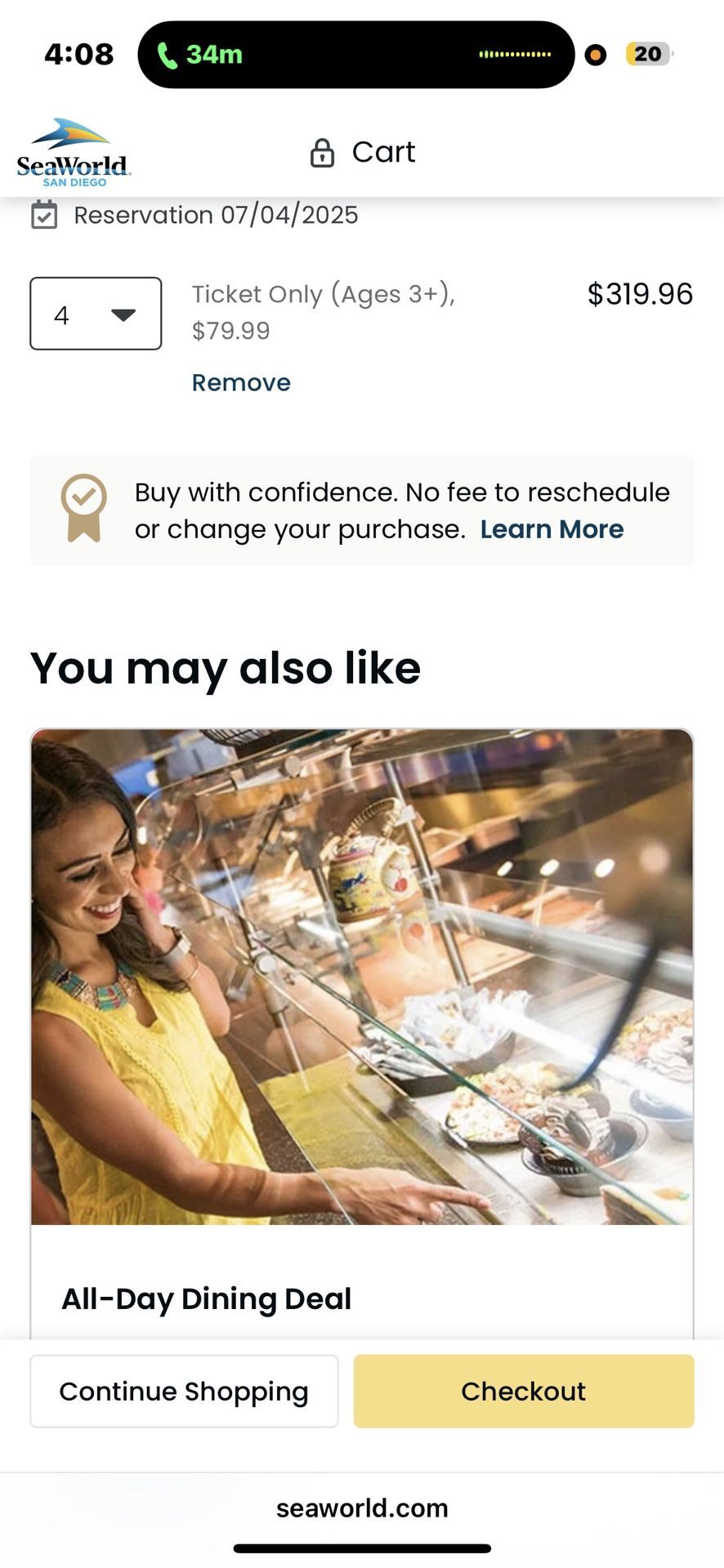
Task: Remove the Ticket Only item from cart
Action: (x=241, y=382)
